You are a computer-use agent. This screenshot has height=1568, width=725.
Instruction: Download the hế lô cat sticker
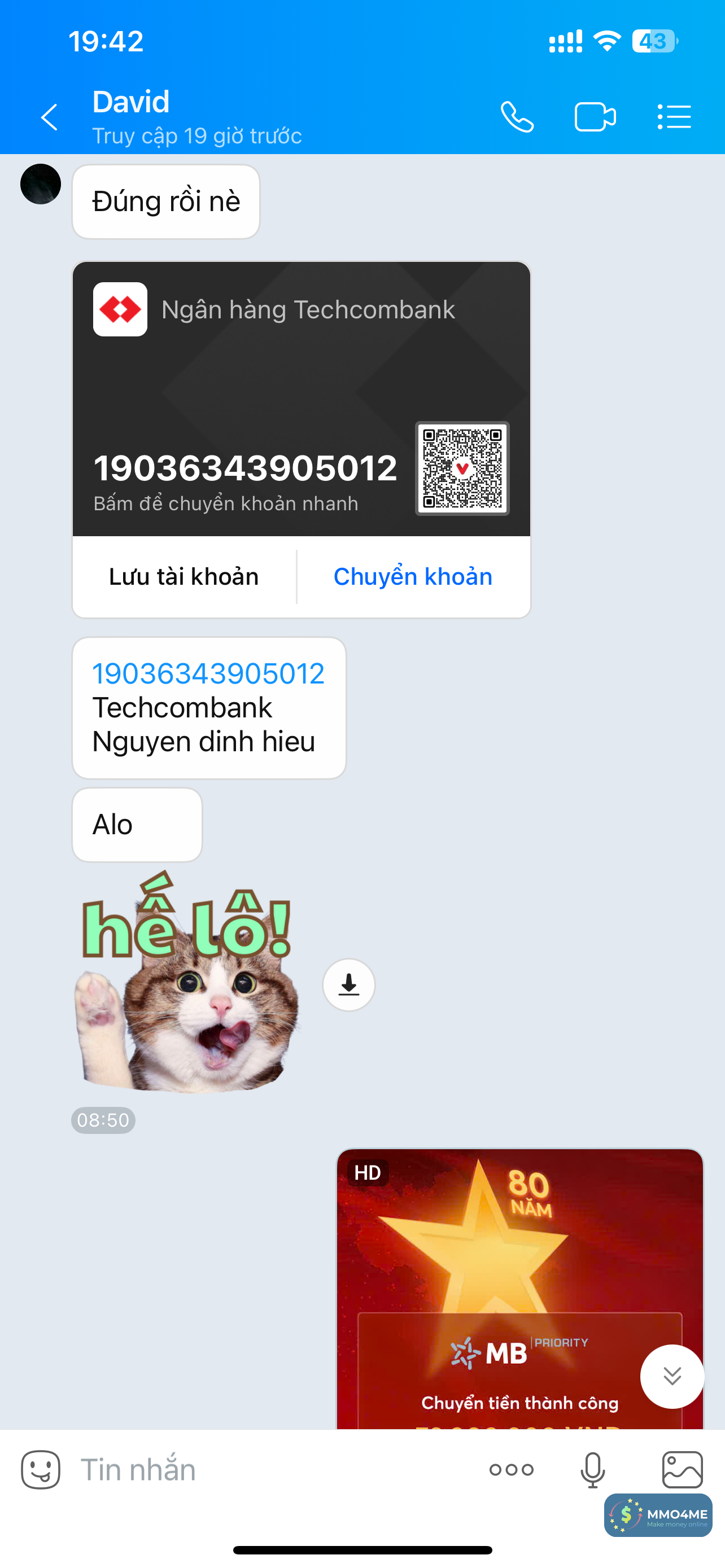(349, 984)
